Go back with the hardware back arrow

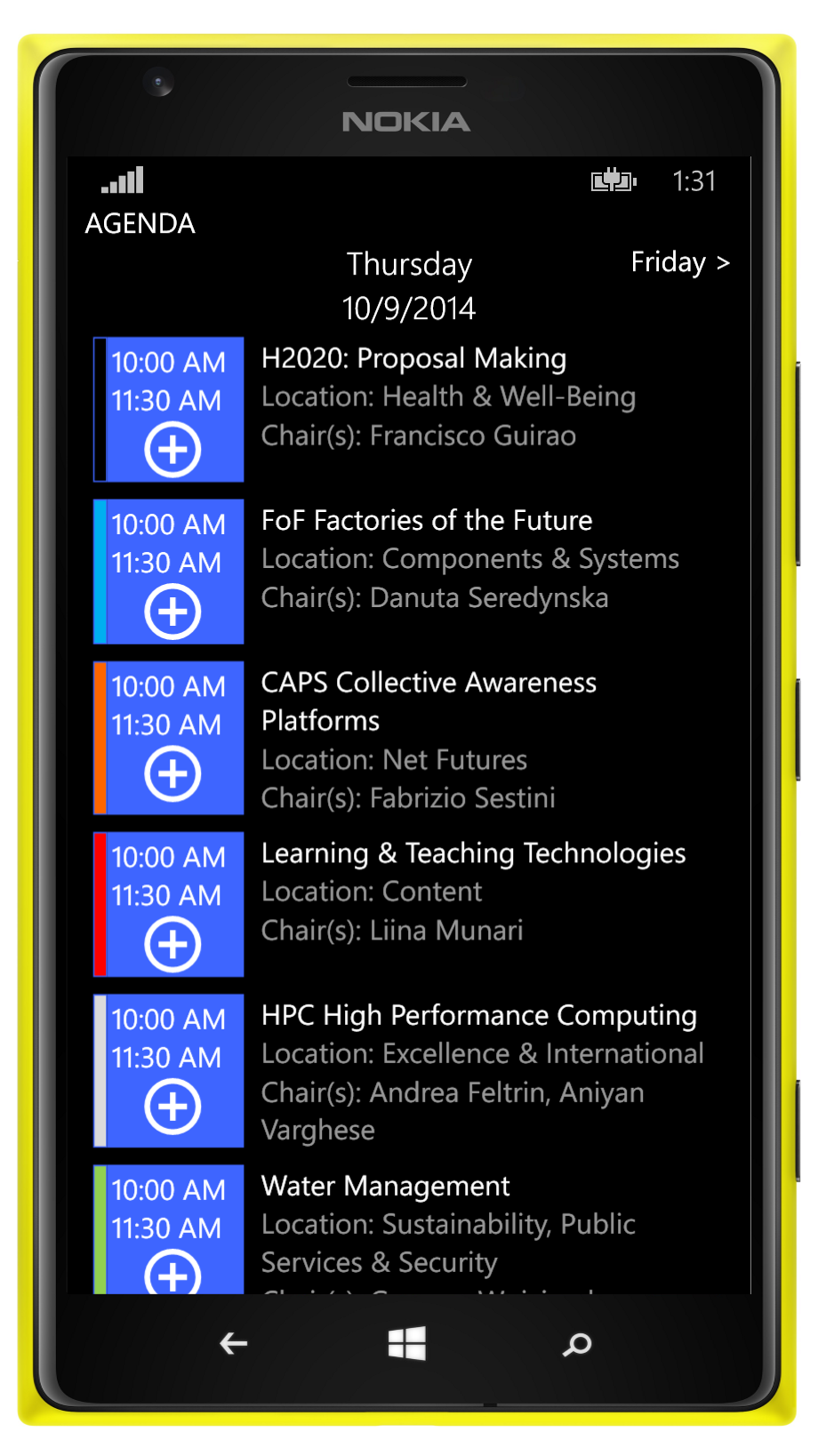coord(234,1343)
